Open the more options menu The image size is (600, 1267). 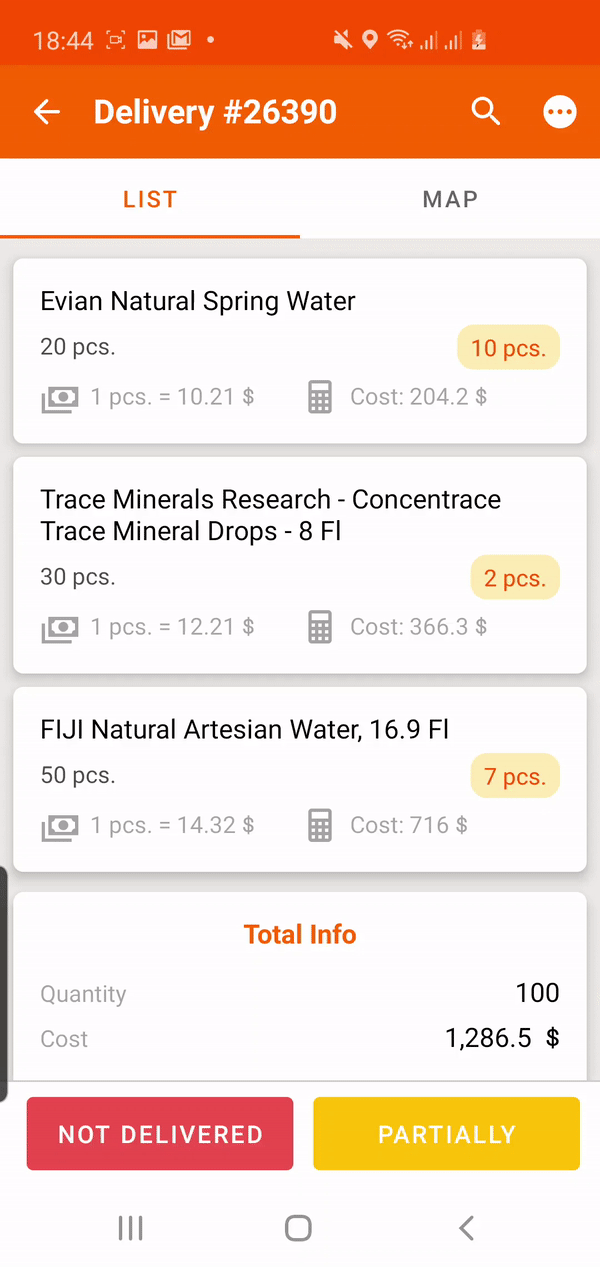[560, 112]
